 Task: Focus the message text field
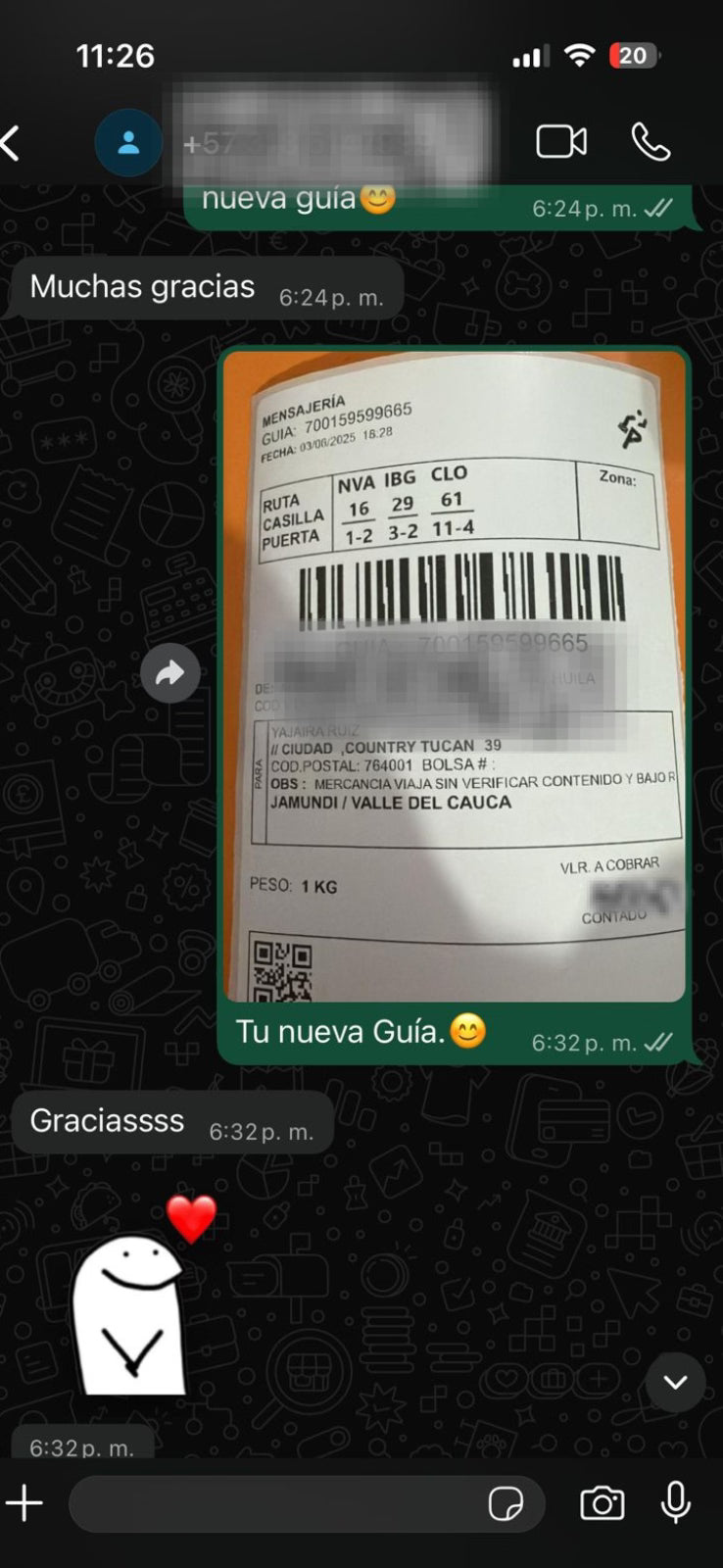[x=274, y=1503]
